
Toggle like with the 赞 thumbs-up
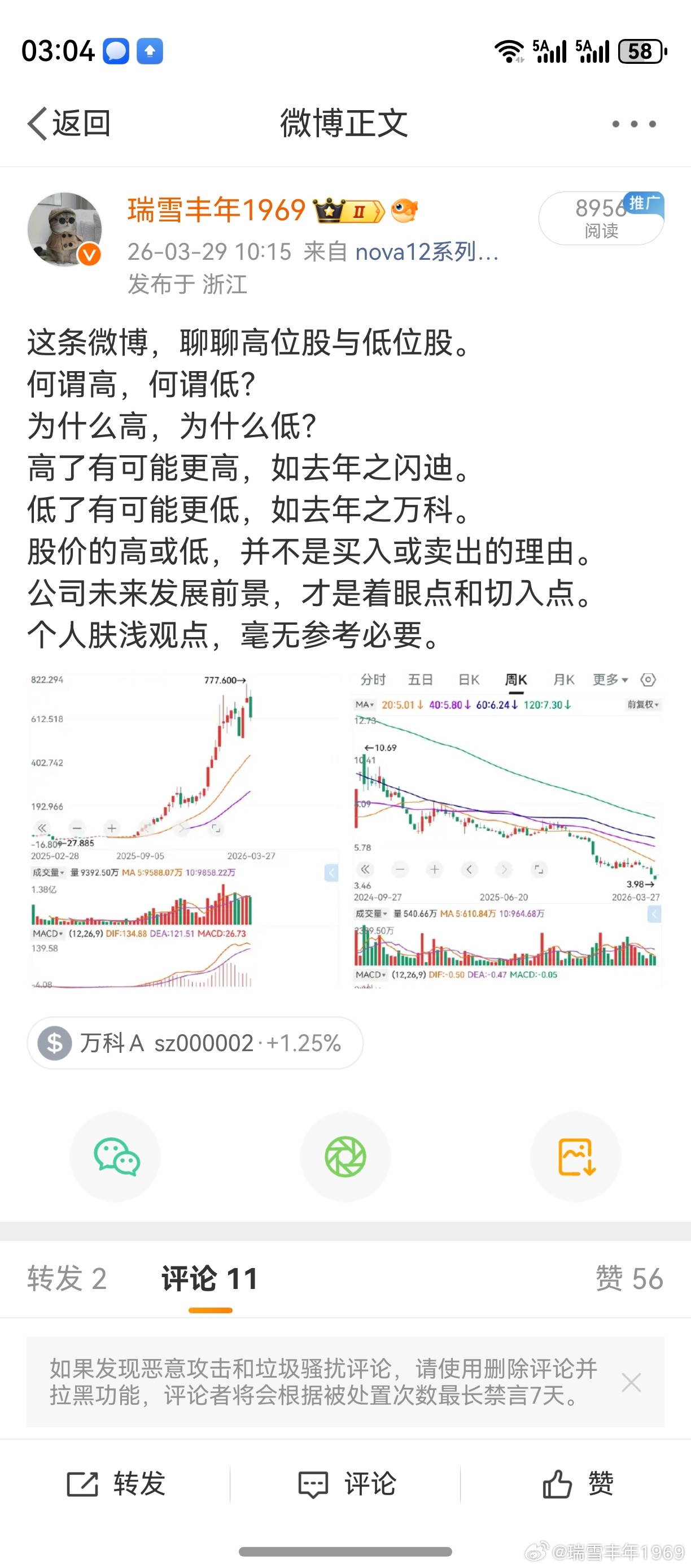(557, 1485)
